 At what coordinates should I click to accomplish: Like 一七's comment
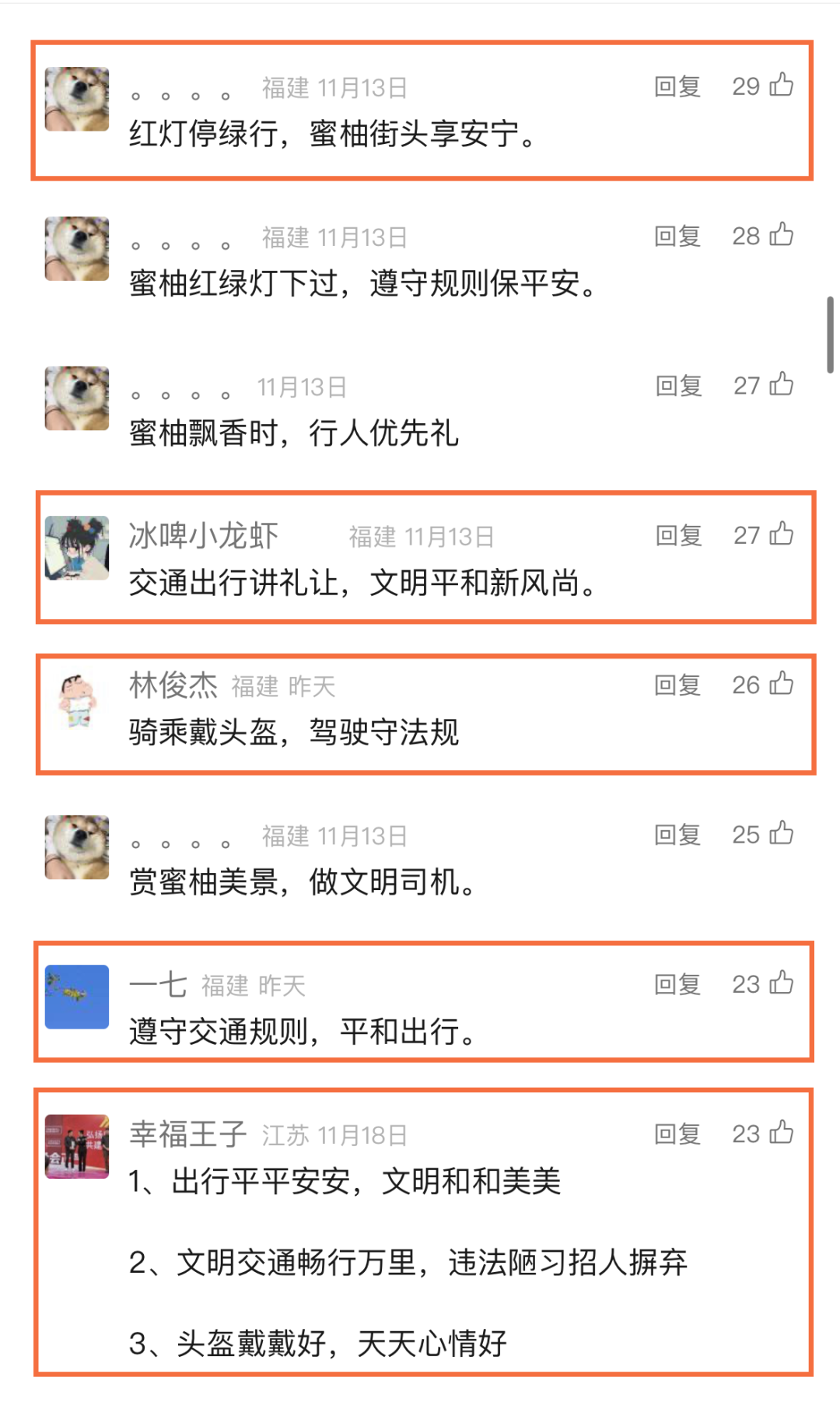click(781, 983)
